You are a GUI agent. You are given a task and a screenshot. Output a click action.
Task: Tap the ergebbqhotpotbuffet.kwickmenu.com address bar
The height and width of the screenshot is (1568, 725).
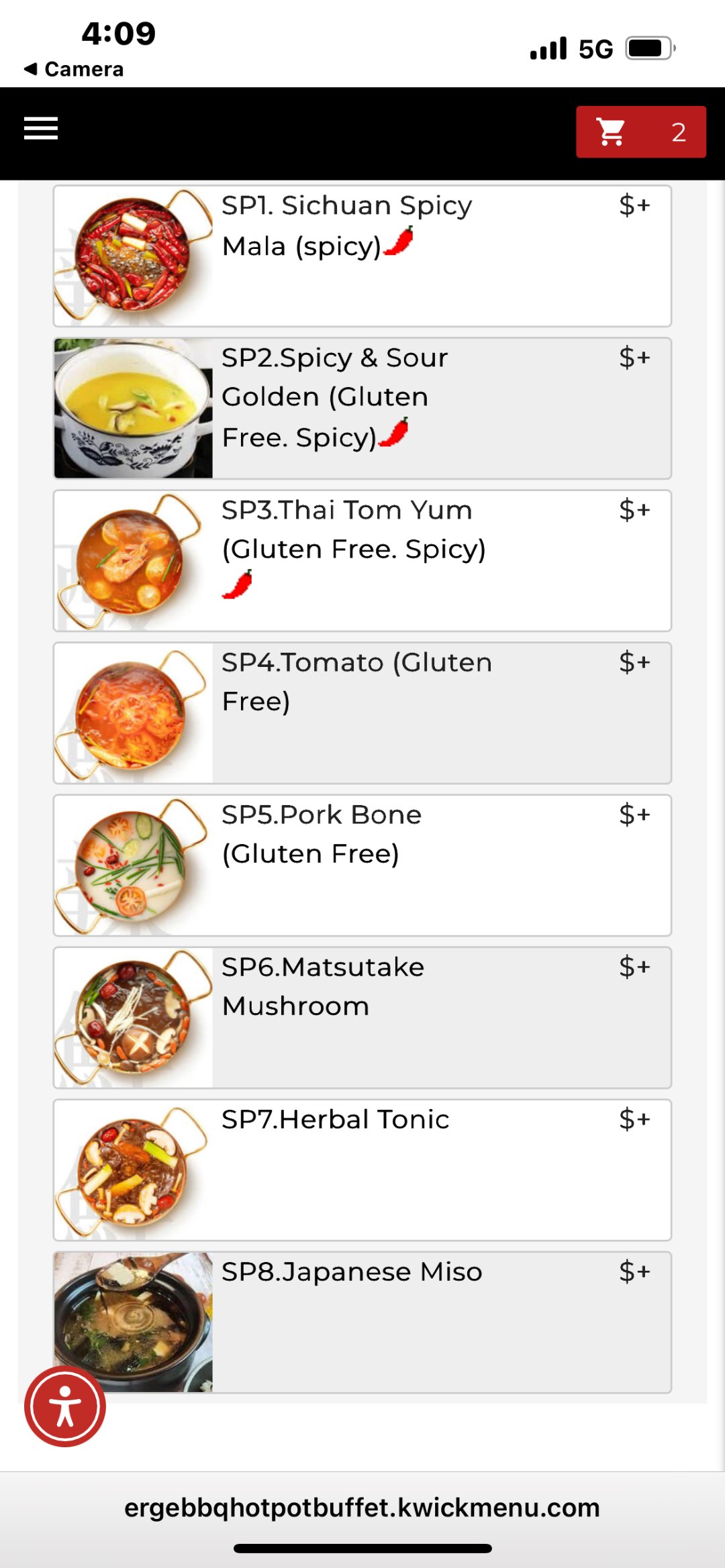point(362,1508)
